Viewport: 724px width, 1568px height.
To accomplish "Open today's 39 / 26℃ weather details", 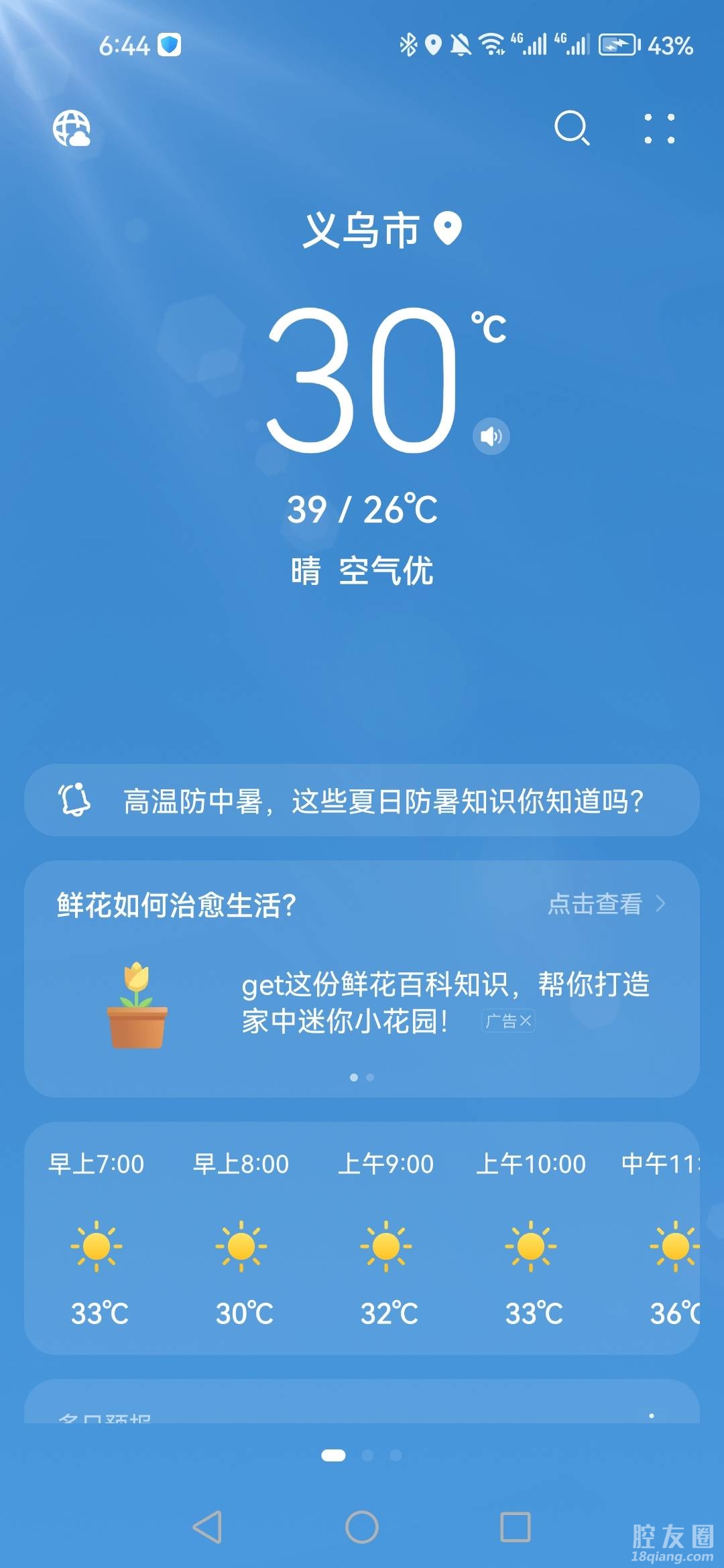I will click(362, 509).
